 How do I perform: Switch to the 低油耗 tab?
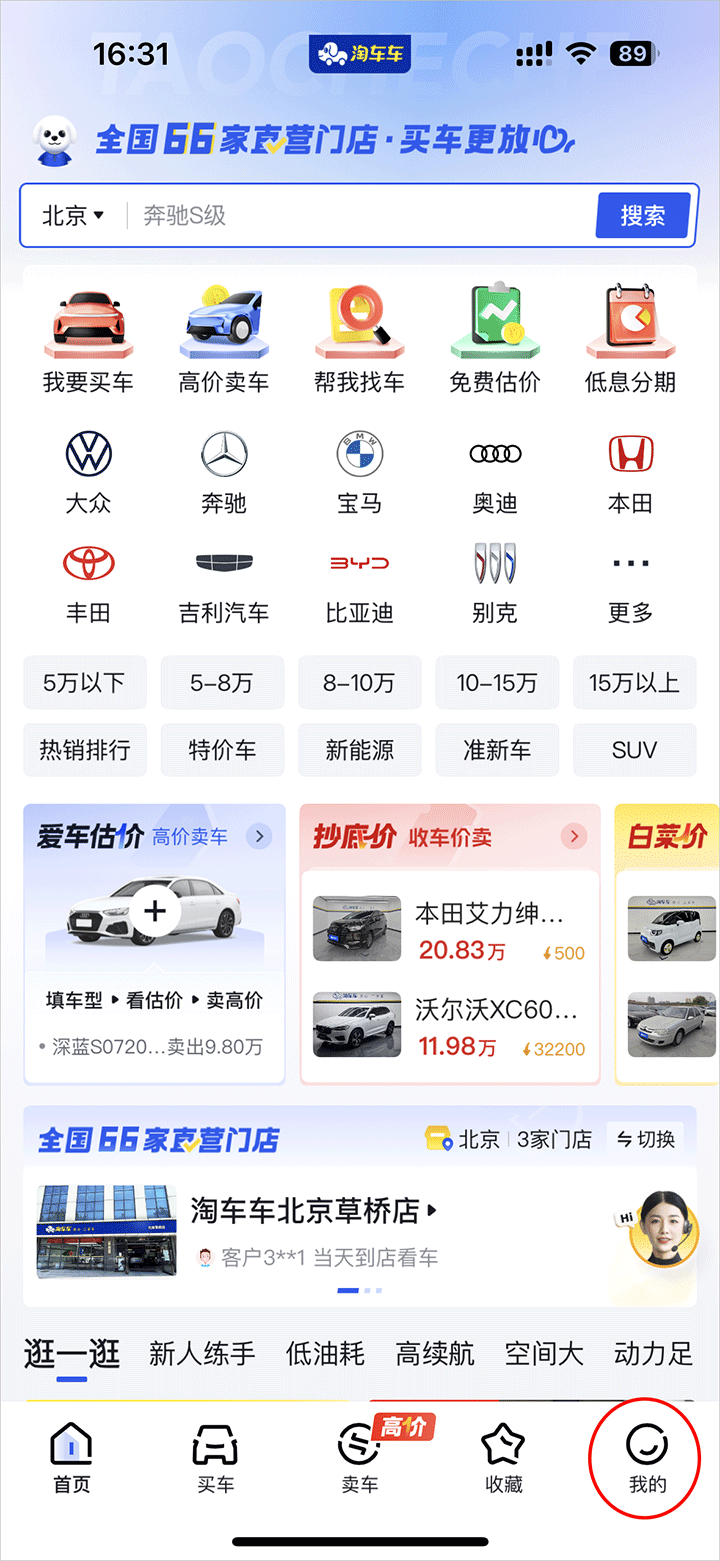325,1354
